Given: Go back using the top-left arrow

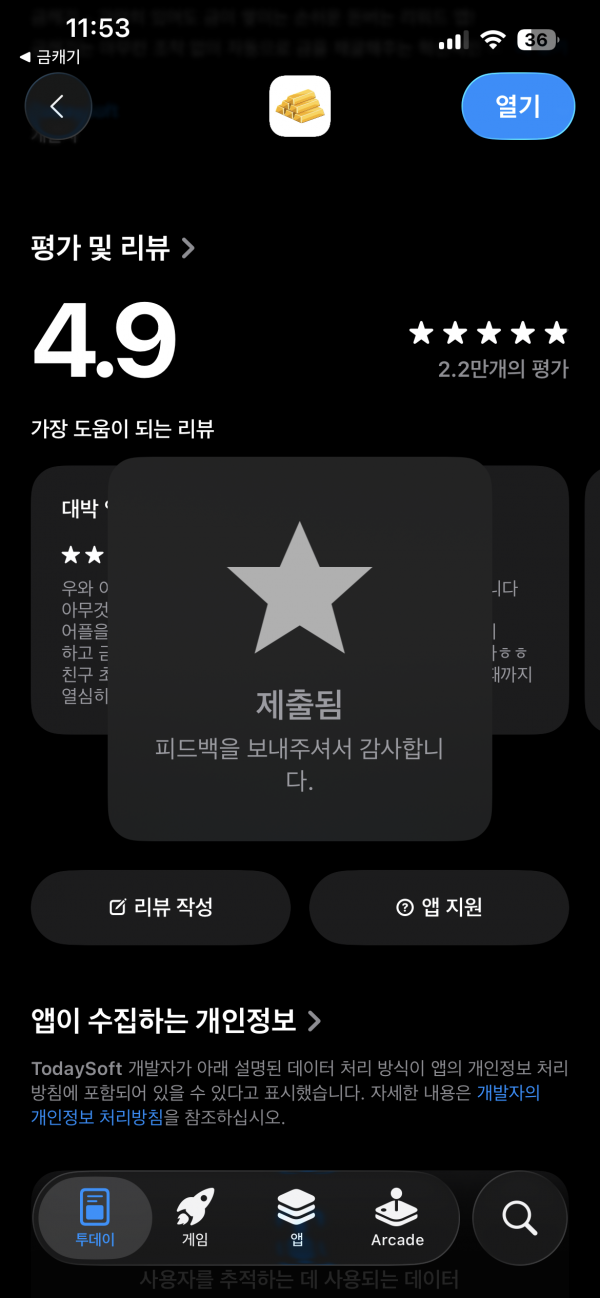Looking at the screenshot, I should 58,106.
